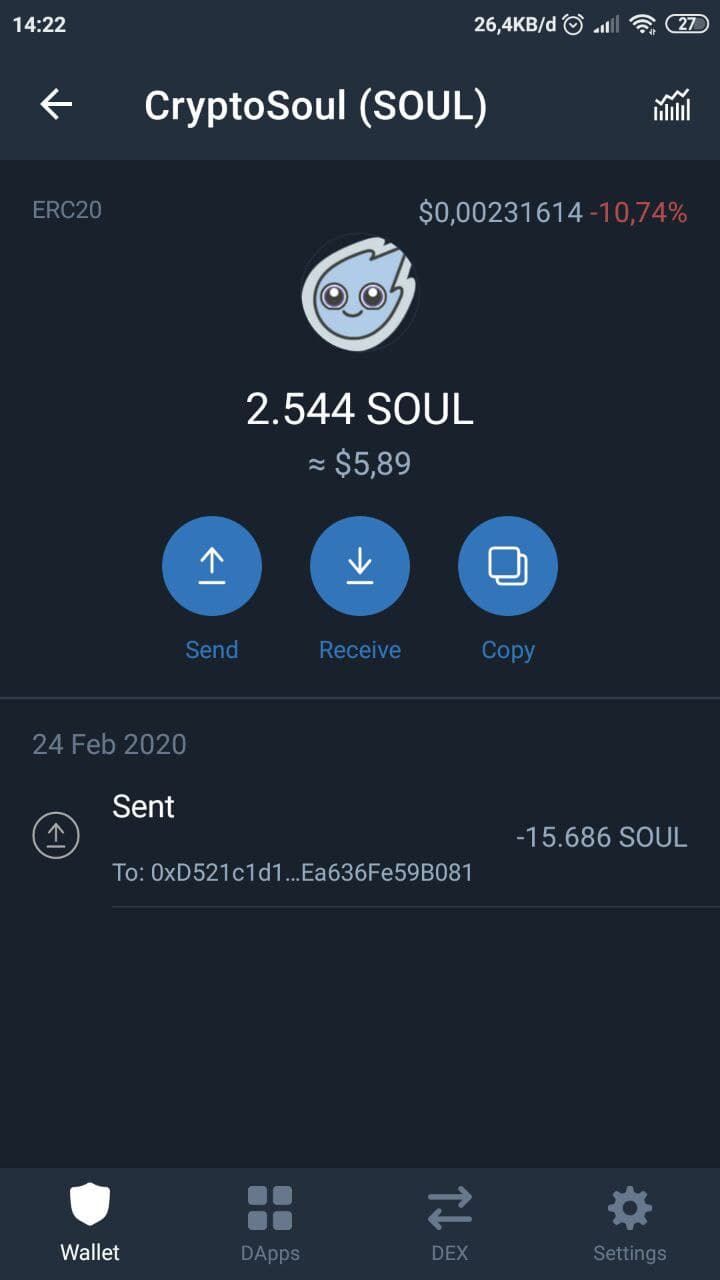Switch to the Wallet tab
Screen dimensions: 720x1280
tap(90, 1222)
